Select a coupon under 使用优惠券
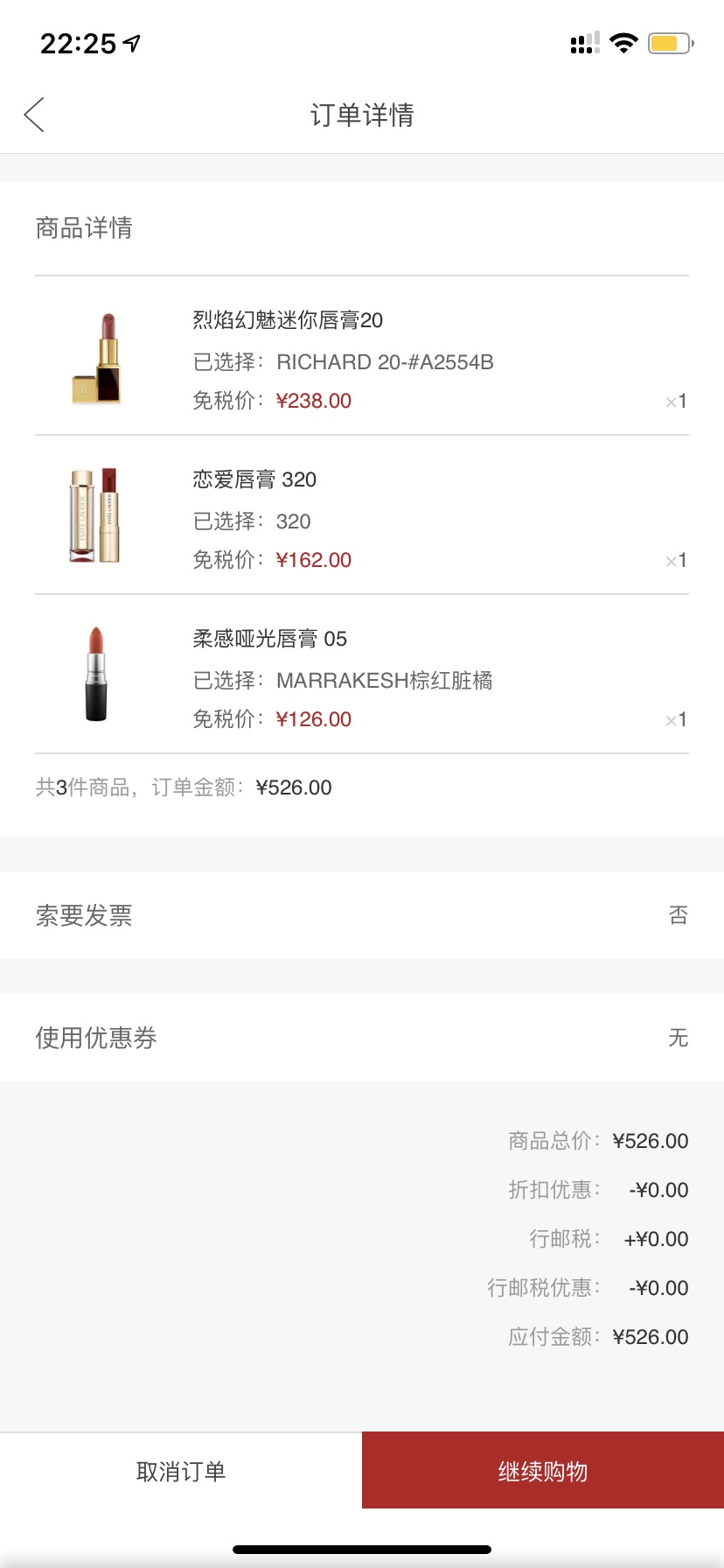Viewport: 724px width, 1568px height. (361, 1038)
